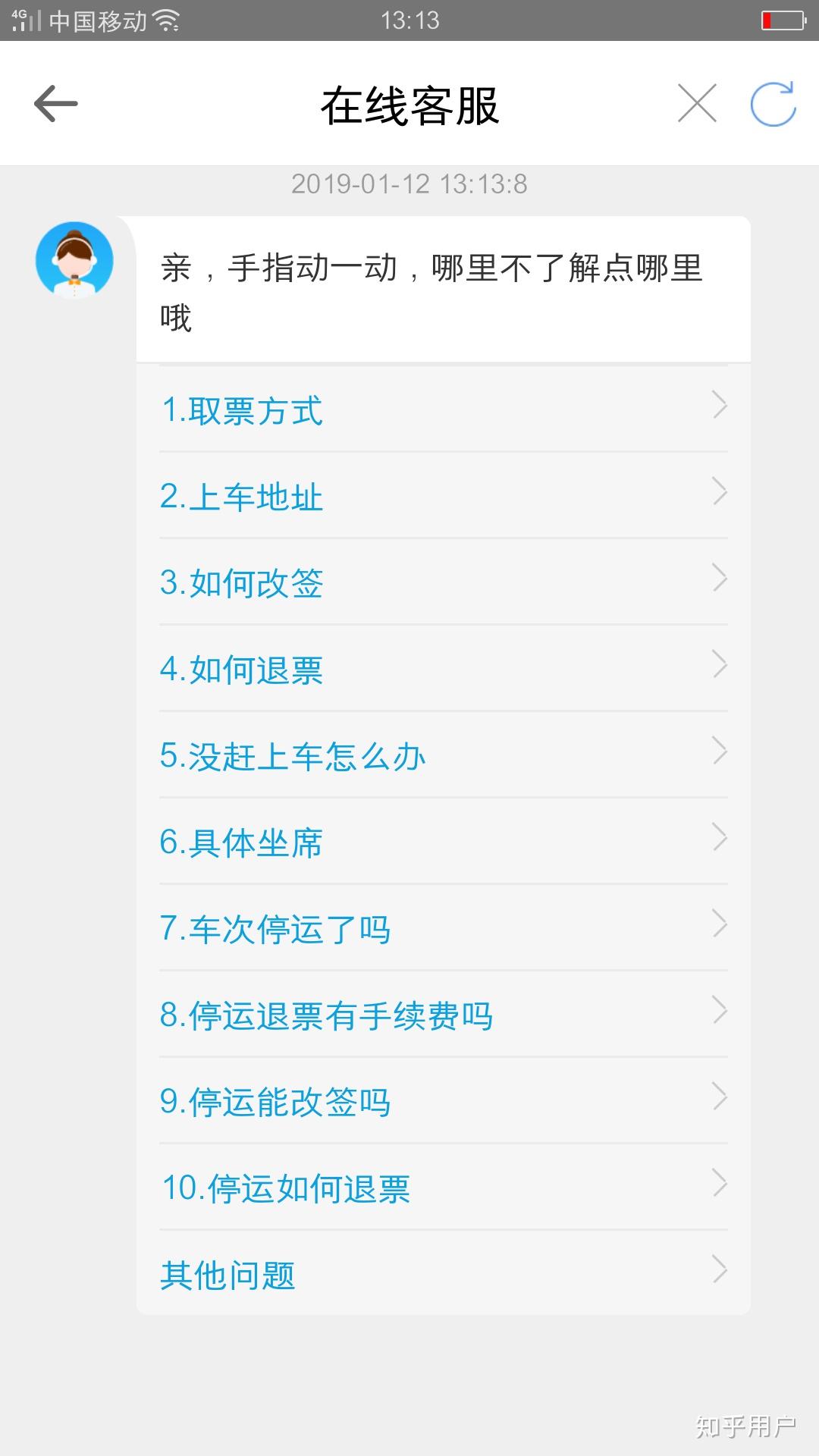819x1456 pixels.
Task: Close the online customer service page
Action: click(697, 103)
